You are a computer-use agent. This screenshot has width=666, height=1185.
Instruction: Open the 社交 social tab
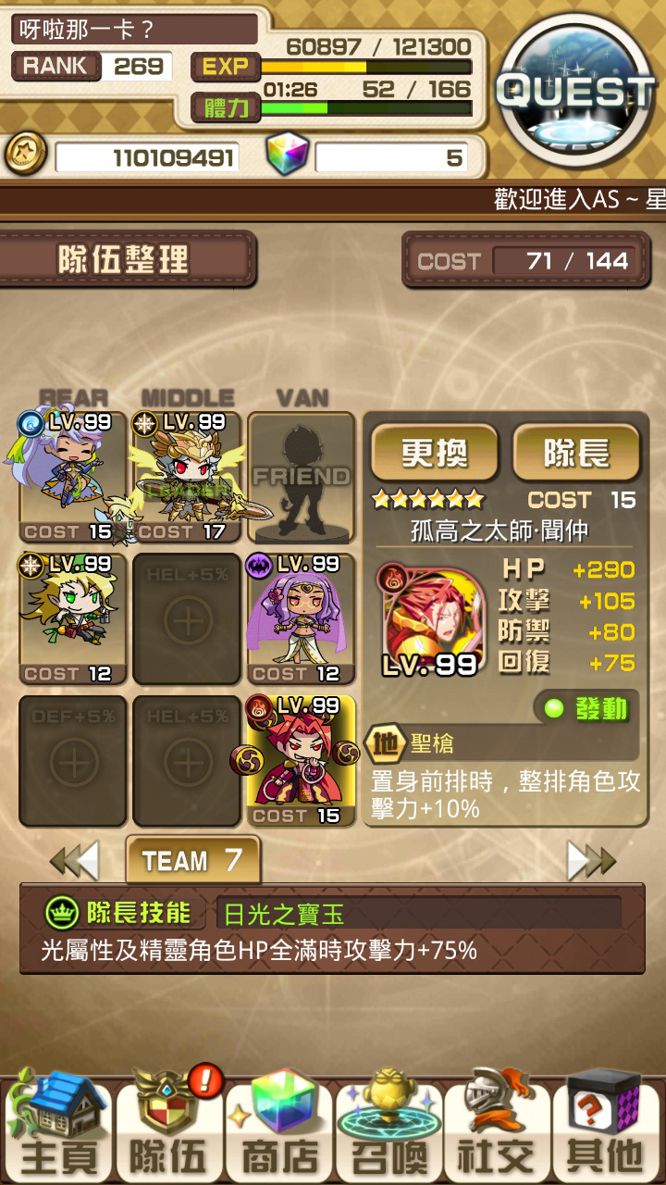click(x=497, y=1126)
